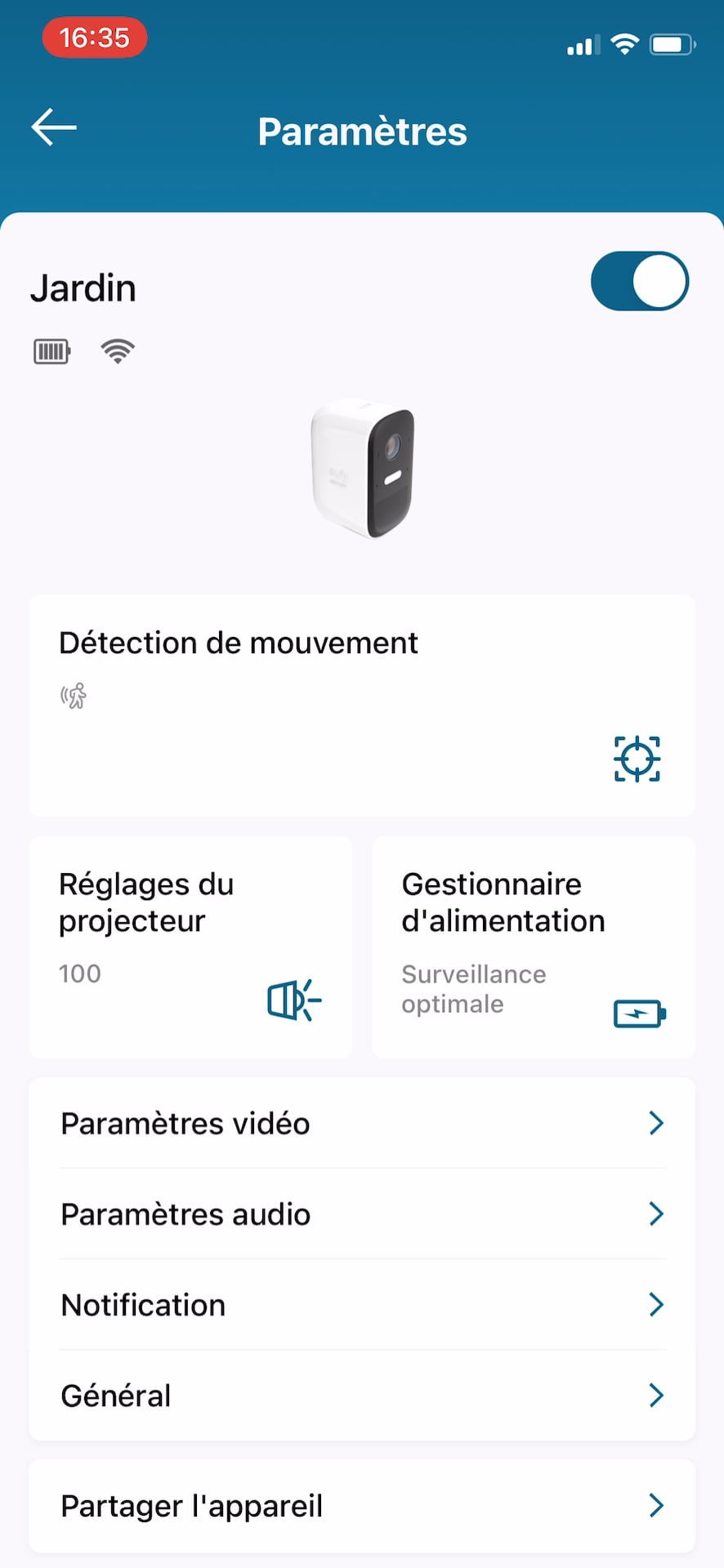Switch off the device next to Jardin
Image resolution: width=724 pixels, height=1568 pixels.
[640, 281]
